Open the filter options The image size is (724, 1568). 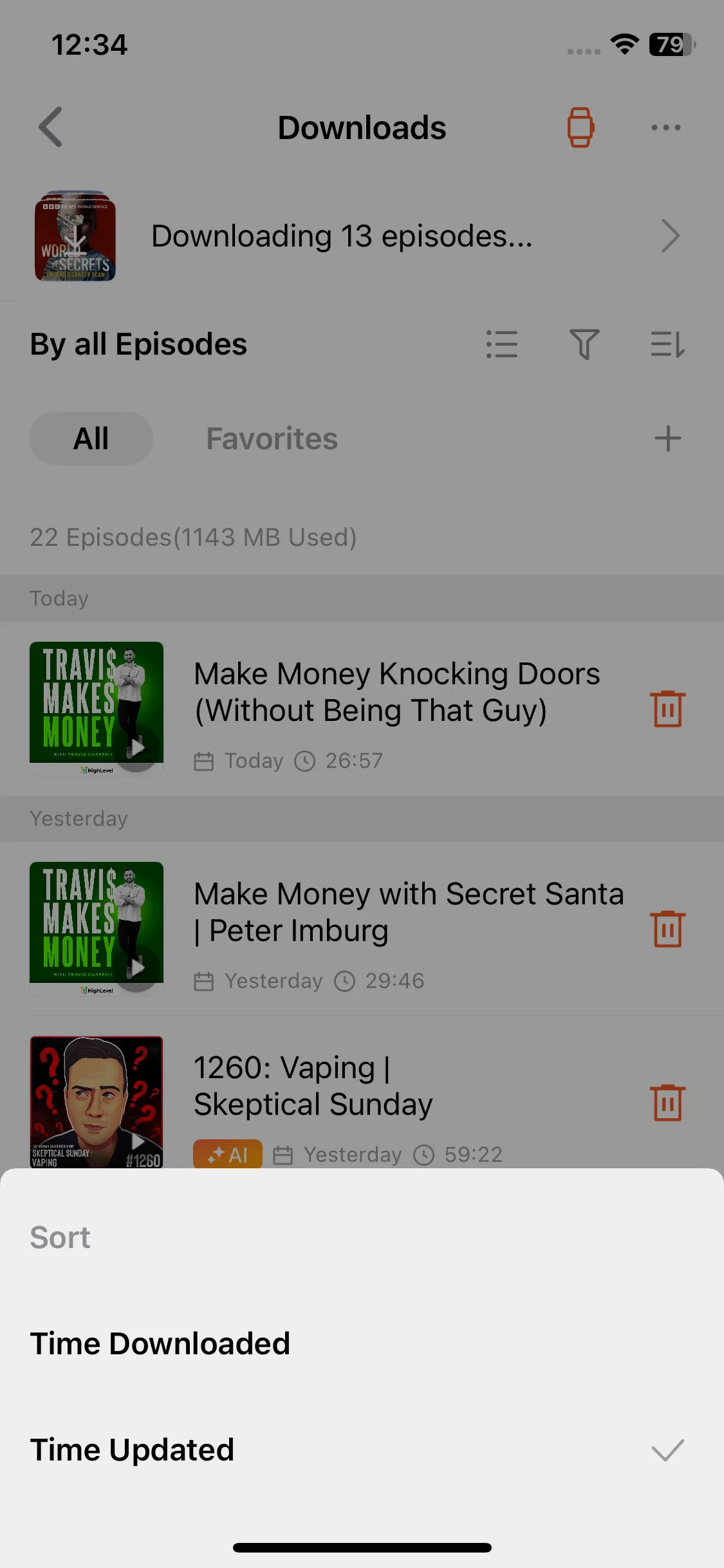pos(584,344)
